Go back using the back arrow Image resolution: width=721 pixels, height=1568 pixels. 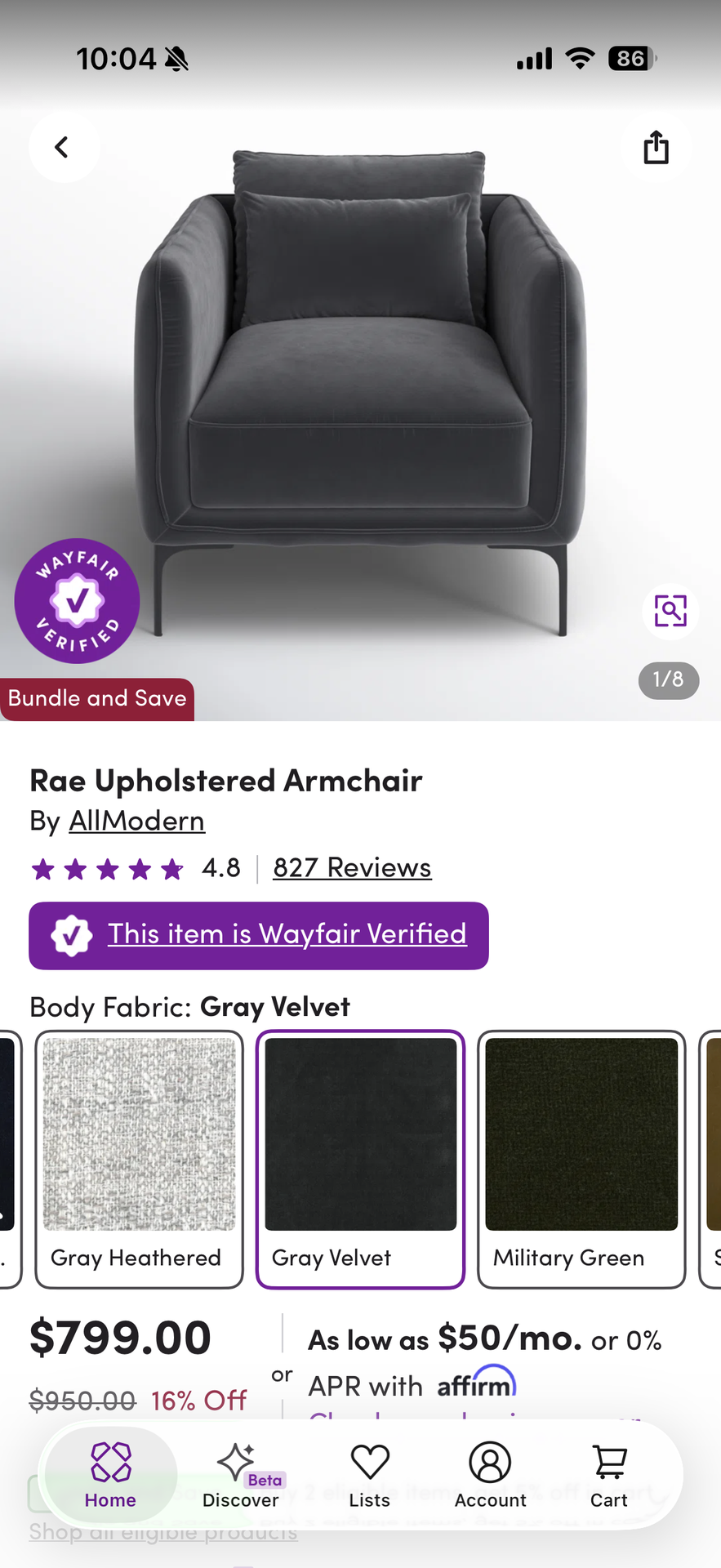64,147
